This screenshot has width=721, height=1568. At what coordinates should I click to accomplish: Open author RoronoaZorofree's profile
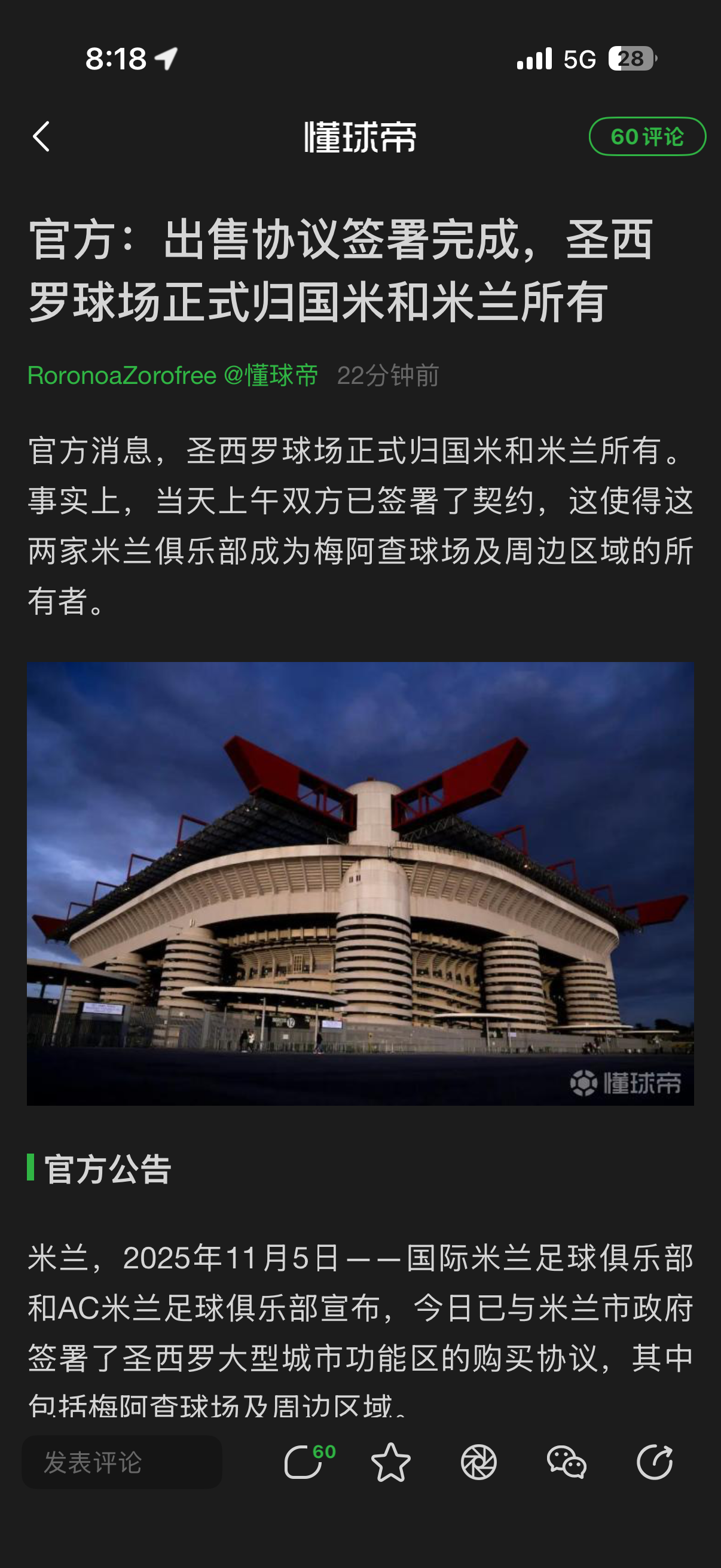(122, 376)
